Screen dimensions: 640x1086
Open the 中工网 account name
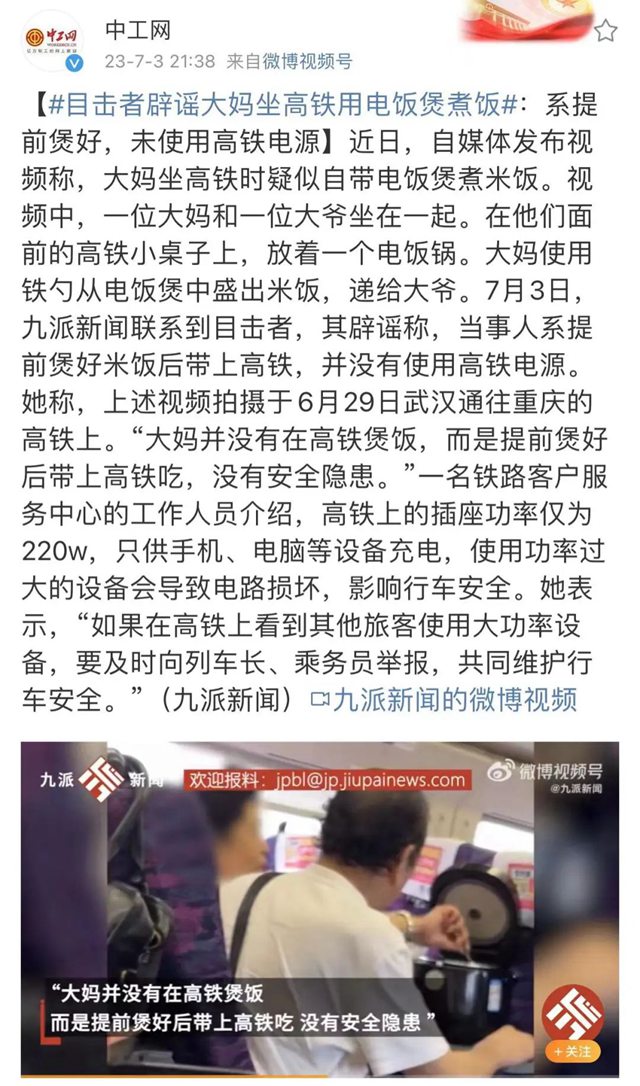click(138, 32)
